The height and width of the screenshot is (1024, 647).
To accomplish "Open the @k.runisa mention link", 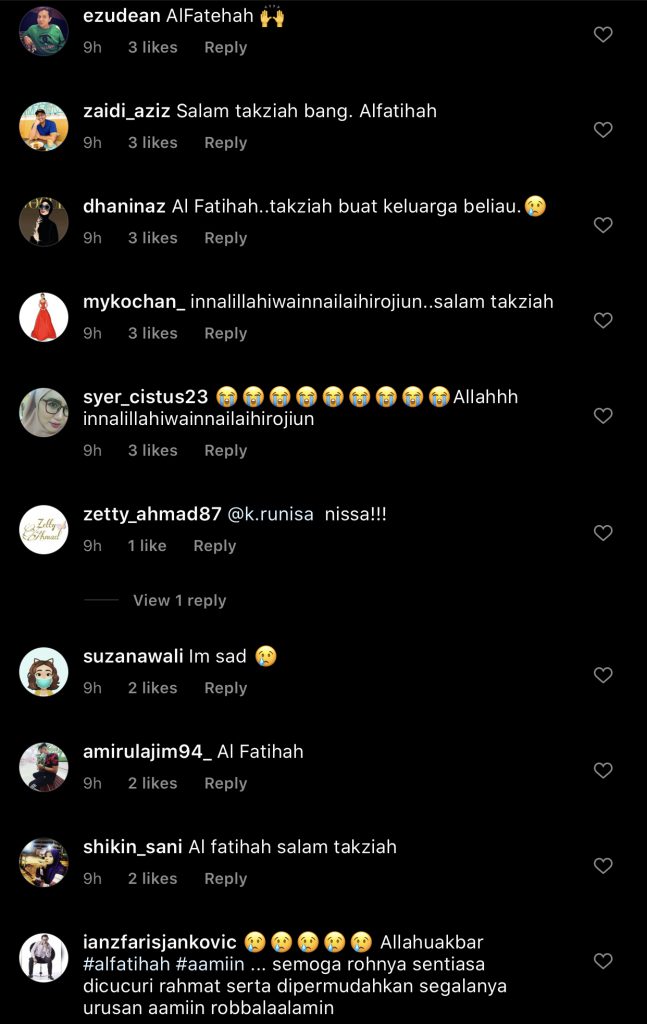I will pos(270,515).
